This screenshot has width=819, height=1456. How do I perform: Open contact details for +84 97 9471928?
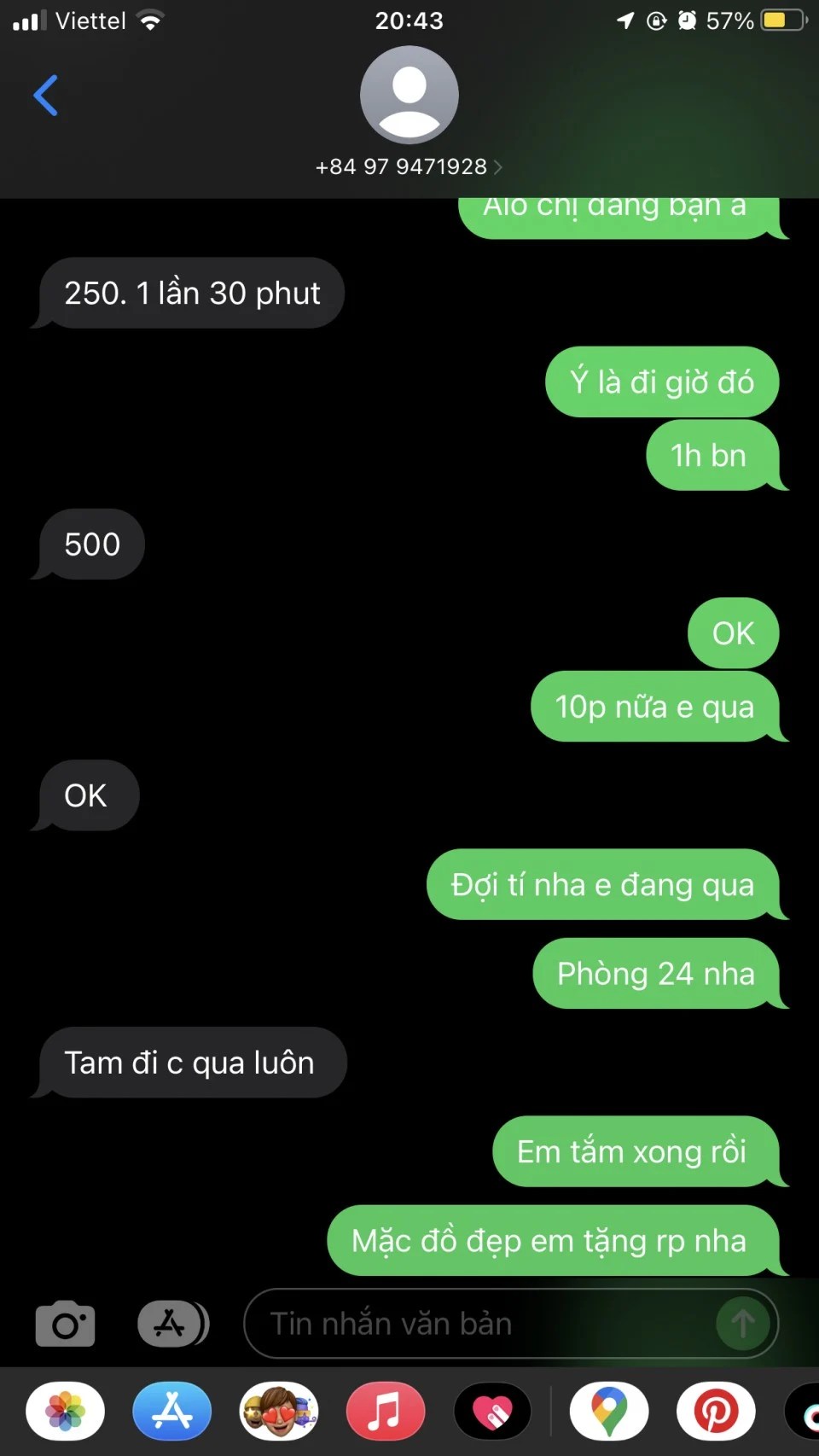pyautogui.click(x=409, y=166)
